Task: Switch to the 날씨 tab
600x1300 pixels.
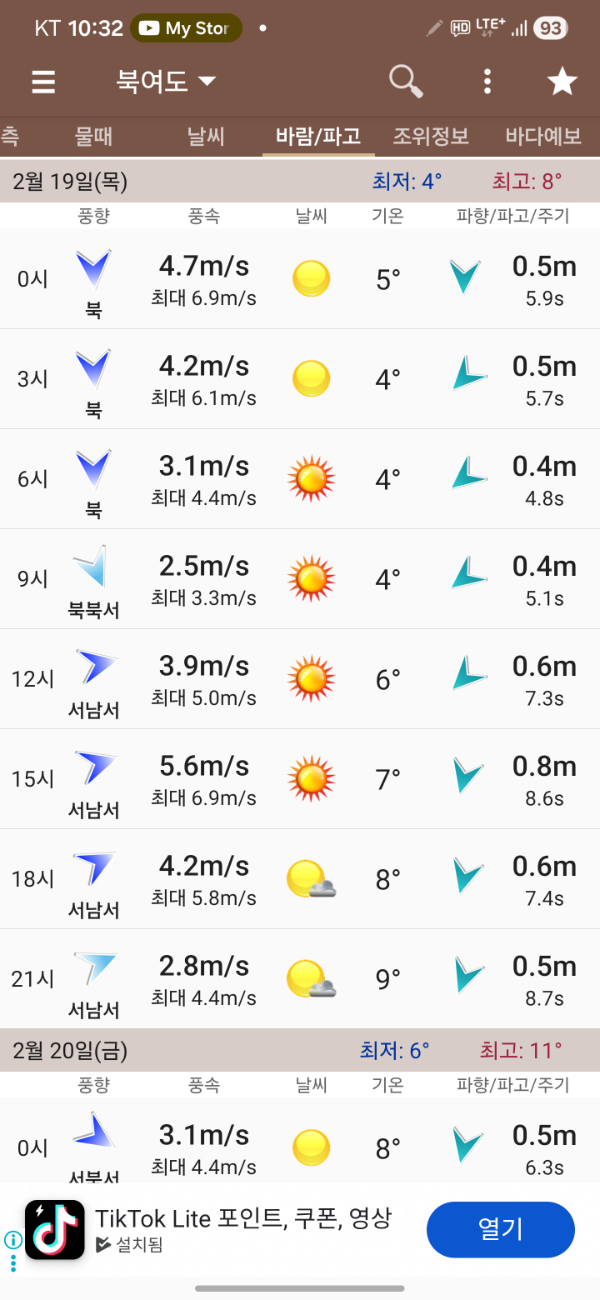Action: pos(207,136)
